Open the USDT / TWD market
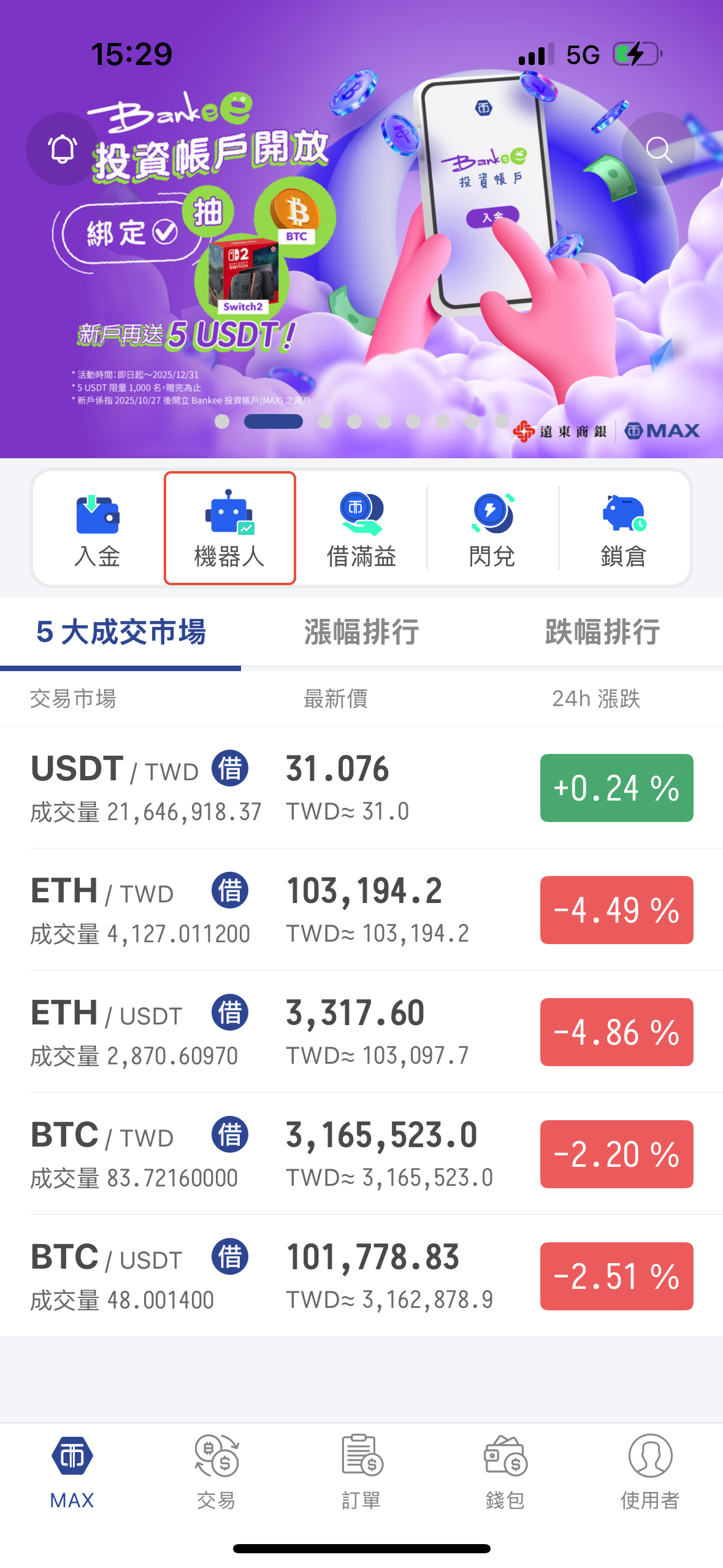The height and width of the screenshot is (1568, 723). pos(361,788)
